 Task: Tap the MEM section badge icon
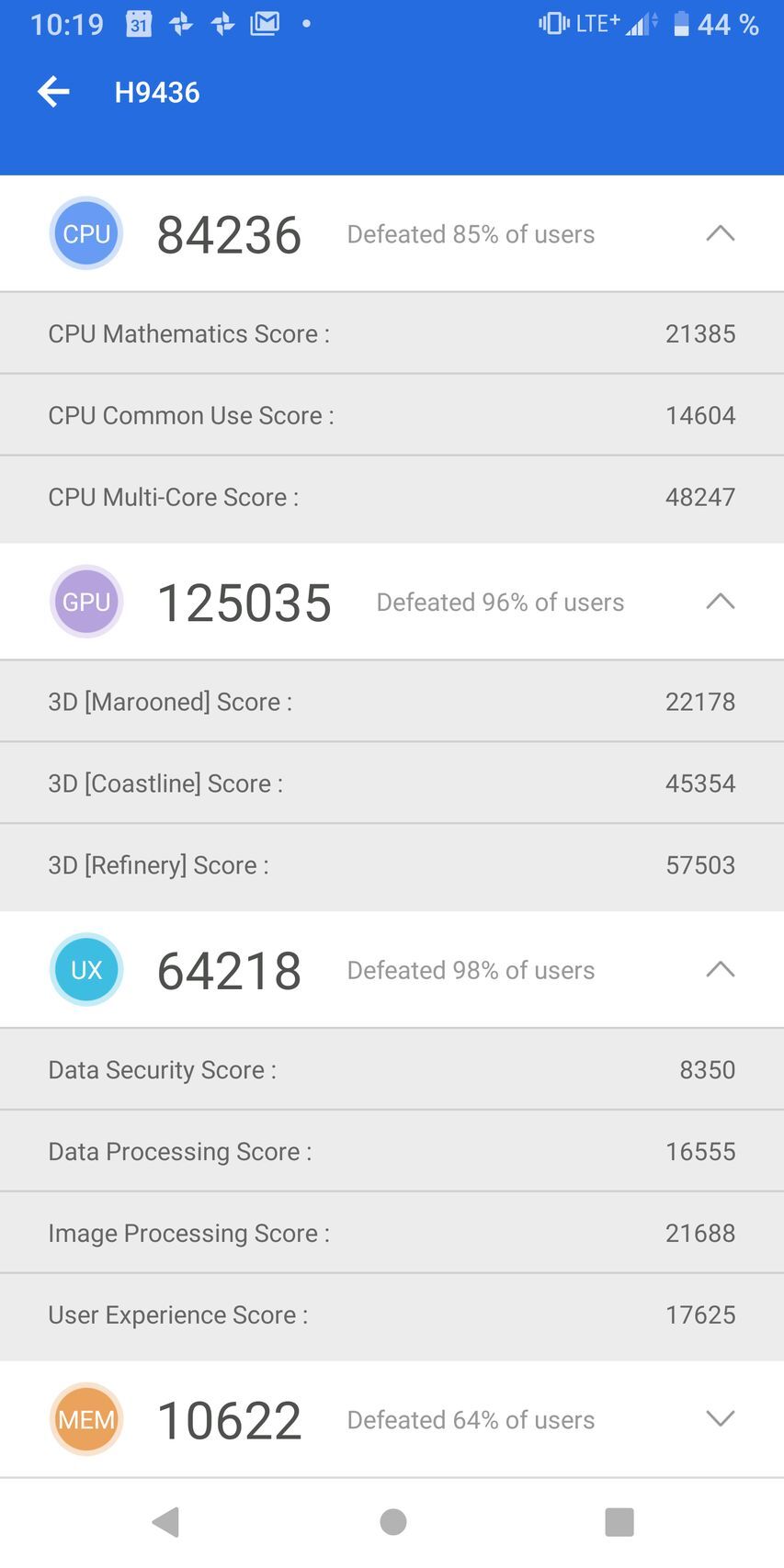point(85,1419)
